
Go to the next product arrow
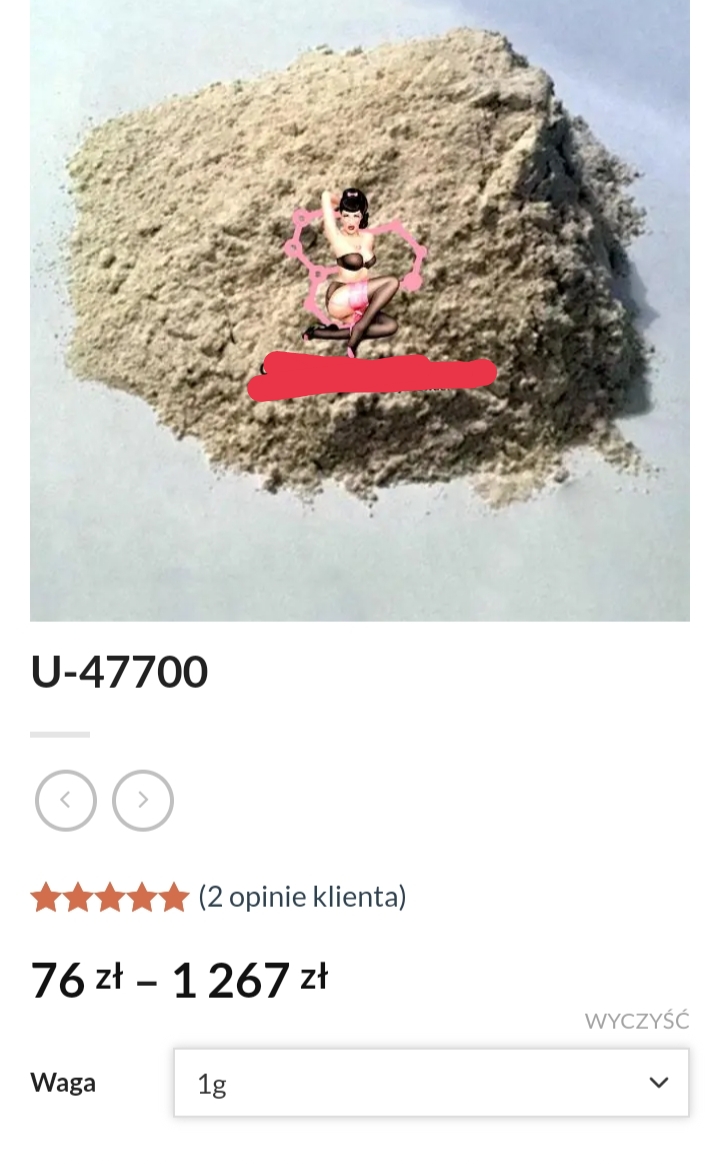click(x=143, y=800)
